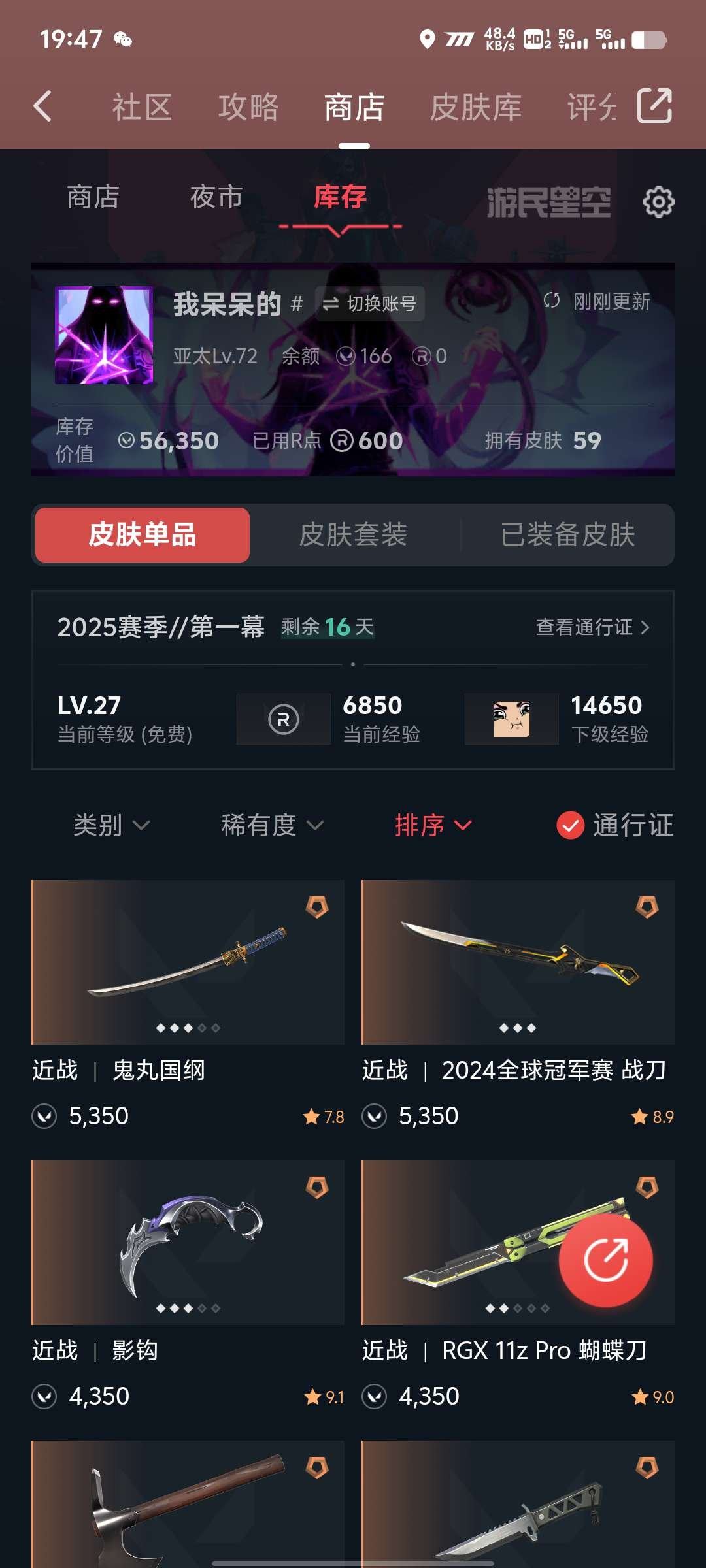706x1568 pixels.
Task: Open the 类别 dropdown
Action: [112, 825]
